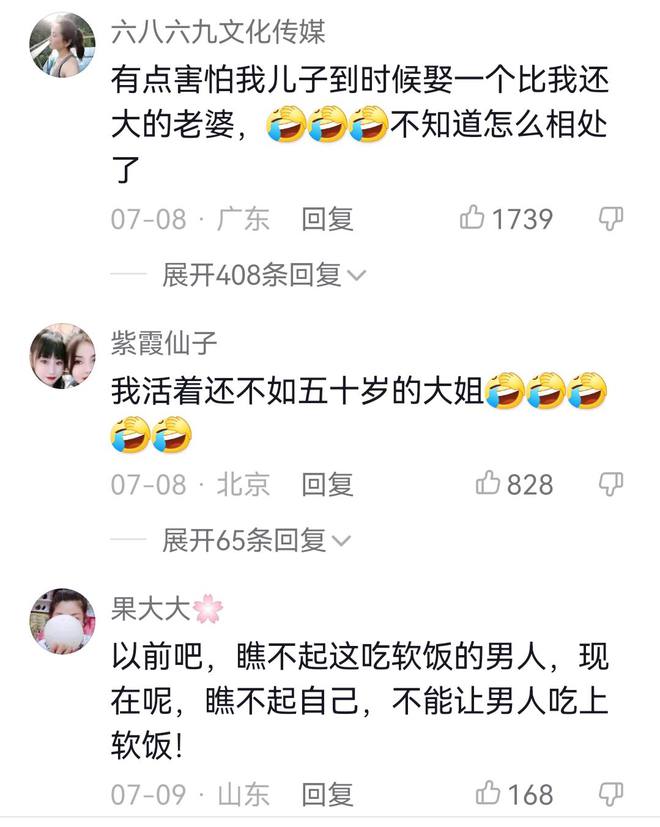Open 六八六九文化传媒's profile avatar

tap(62, 44)
